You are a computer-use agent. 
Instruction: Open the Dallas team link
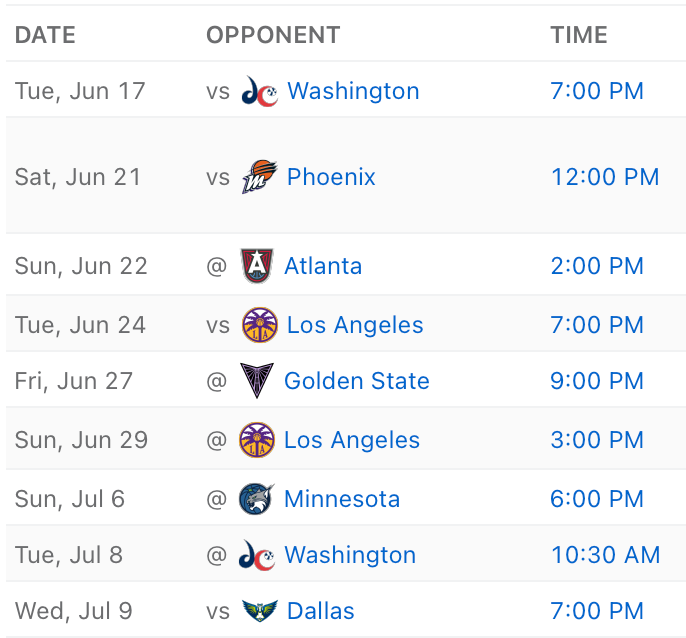[320, 611]
